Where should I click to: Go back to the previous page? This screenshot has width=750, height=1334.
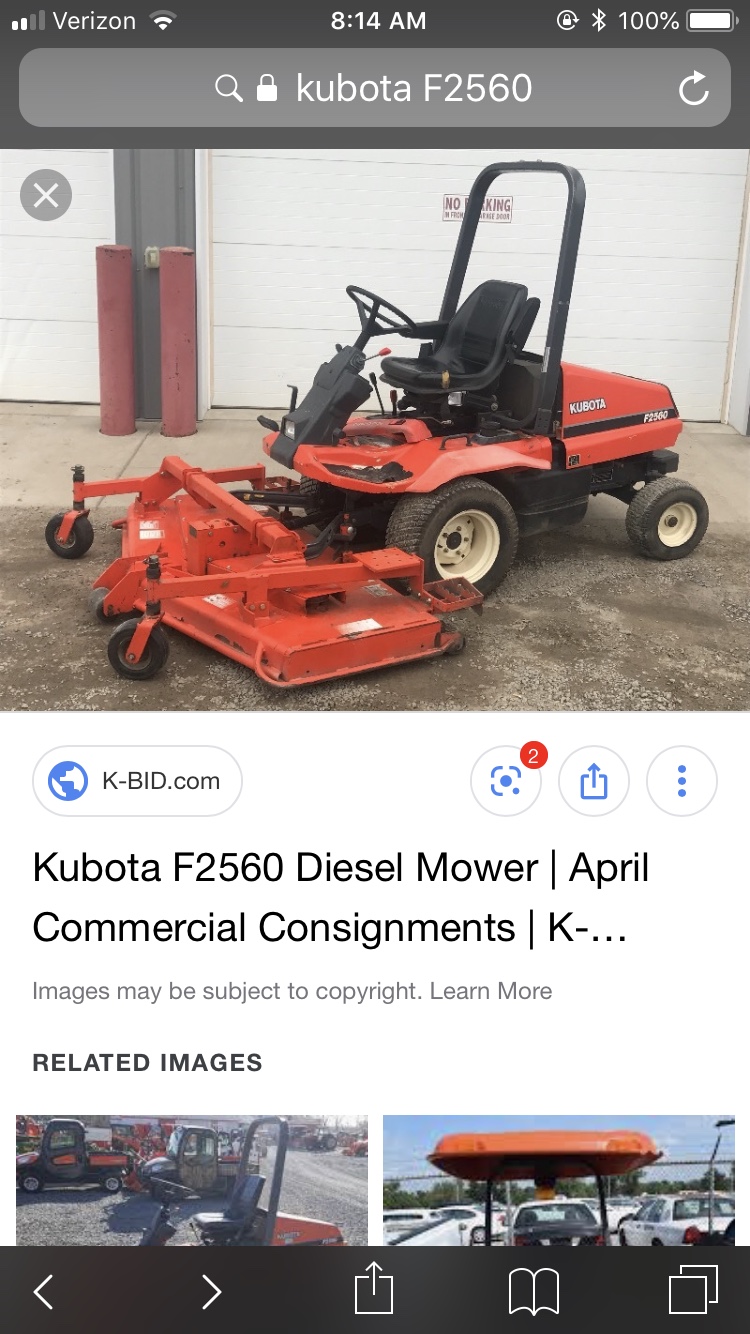(43, 1291)
